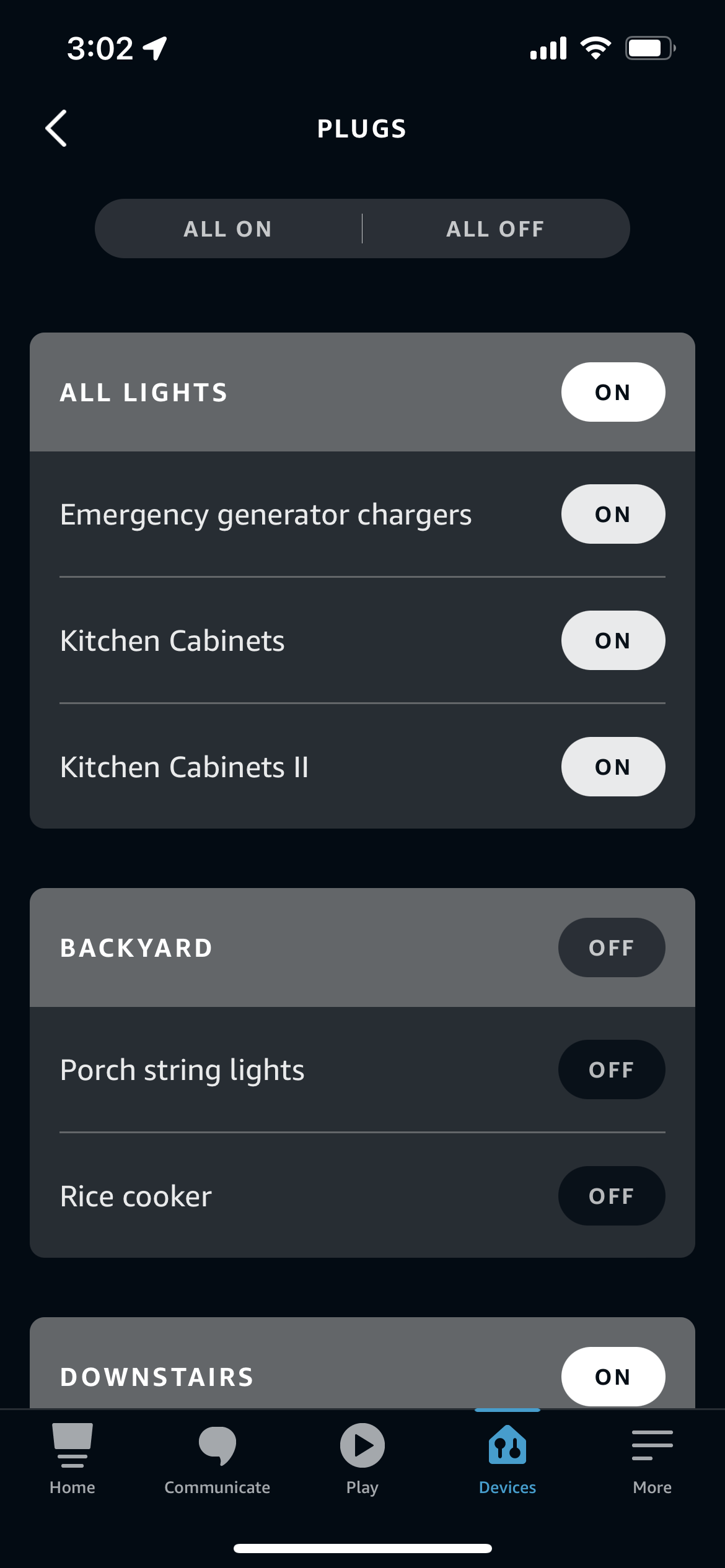The width and height of the screenshot is (725, 1568).
Task: Go back from the Plugs screen
Action: click(56, 129)
